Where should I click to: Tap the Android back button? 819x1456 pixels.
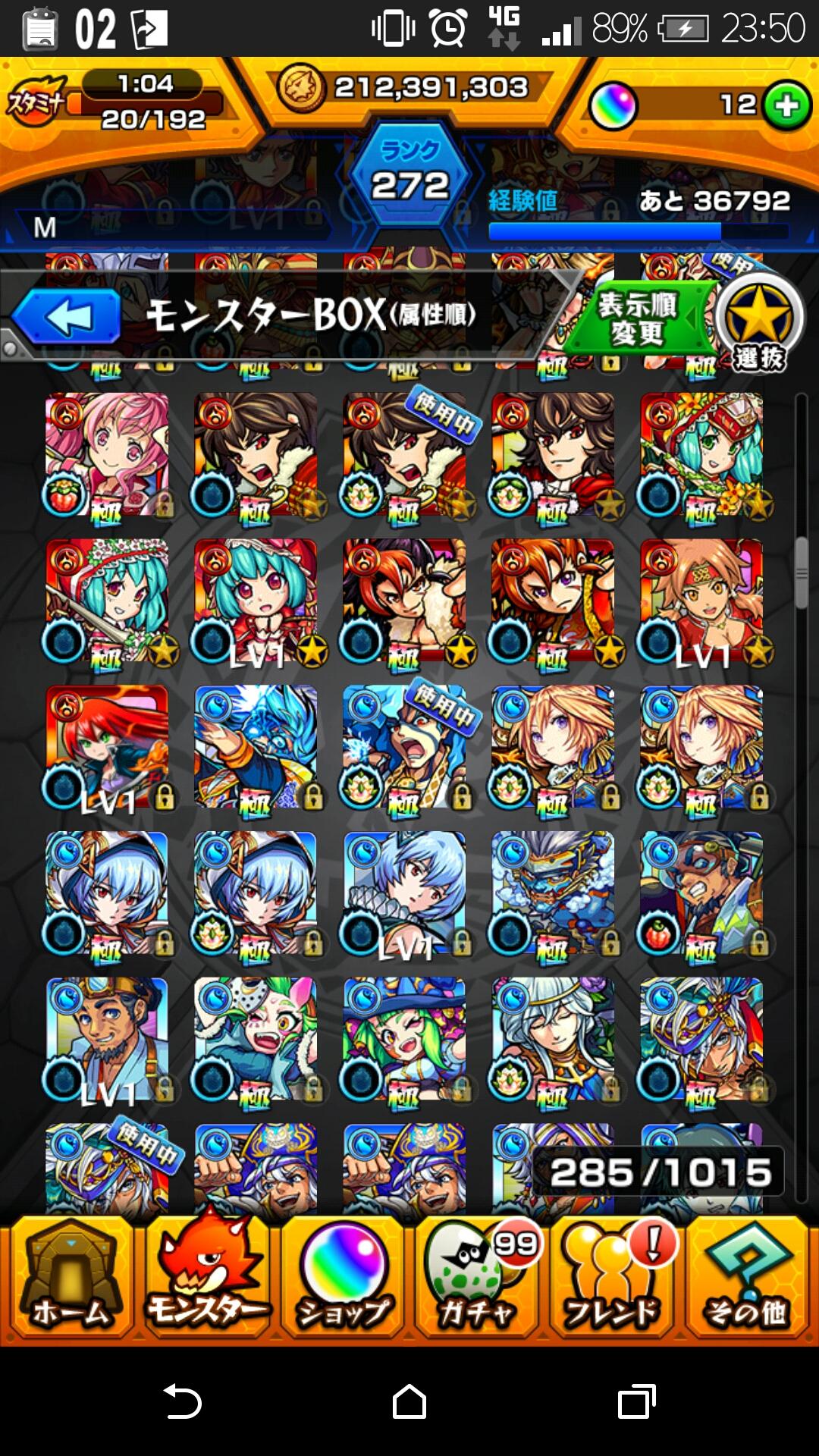tap(182, 1401)
